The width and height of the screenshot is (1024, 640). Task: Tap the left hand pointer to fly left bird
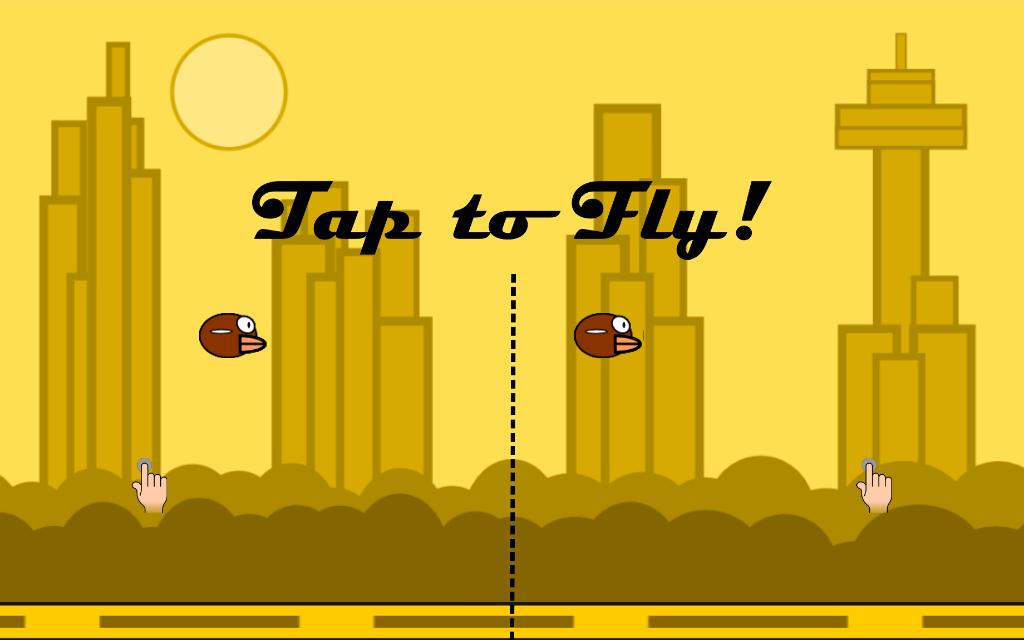point(150,487)
